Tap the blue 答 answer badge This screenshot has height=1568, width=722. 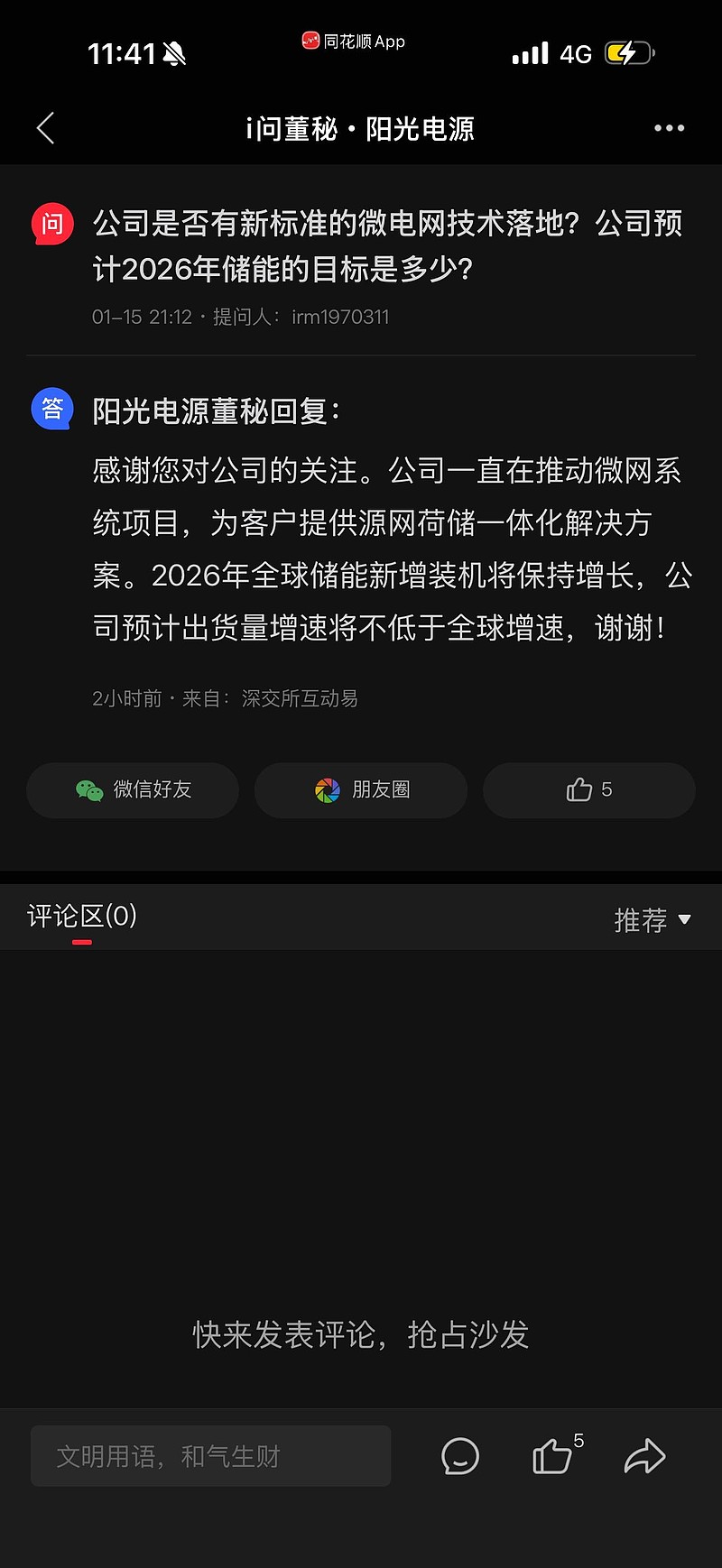click(x=51, y=408)
